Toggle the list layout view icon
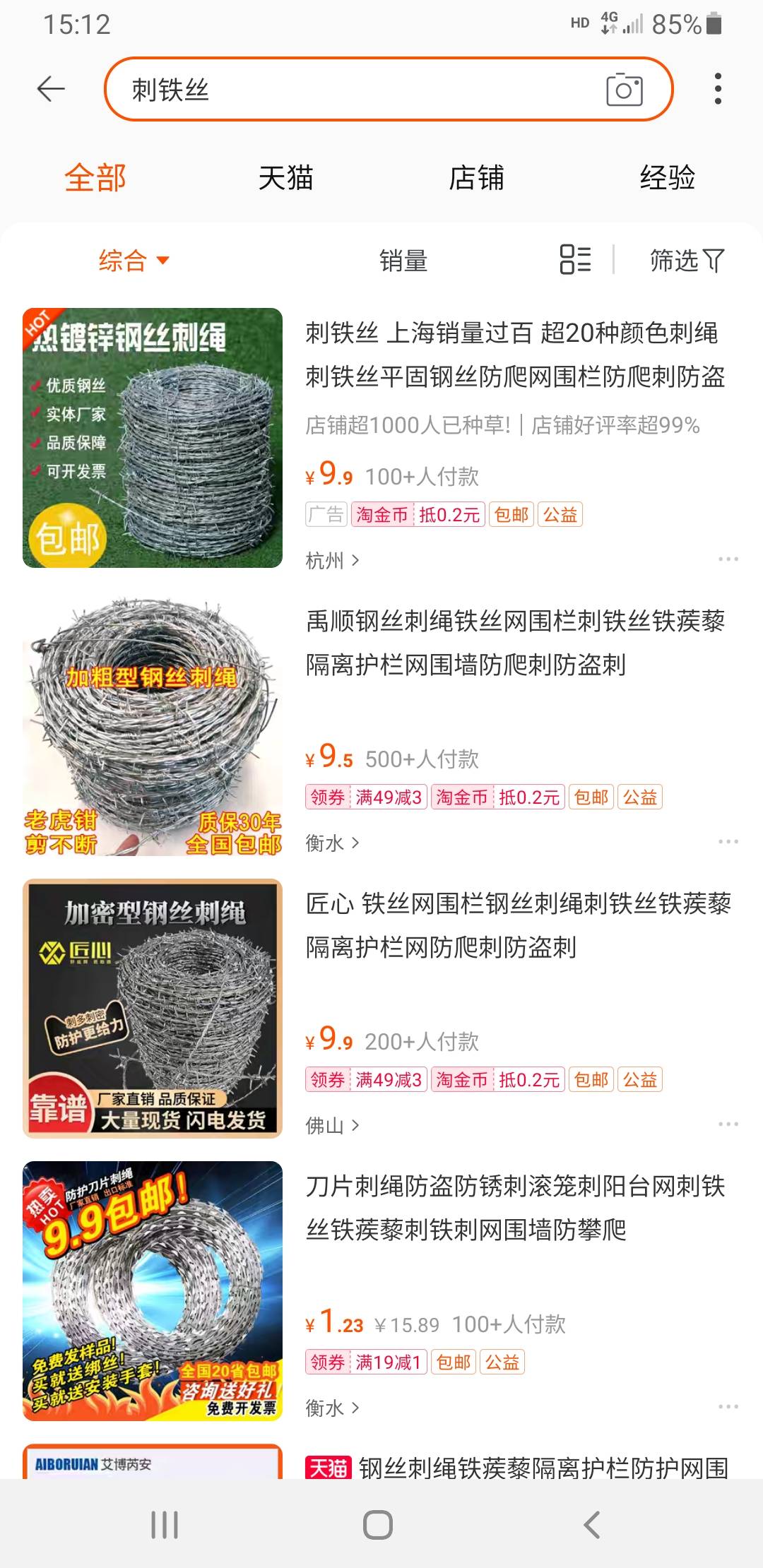Image resolution: width=763 pixels, height=1568 pixels. click(x=575, y=259)
